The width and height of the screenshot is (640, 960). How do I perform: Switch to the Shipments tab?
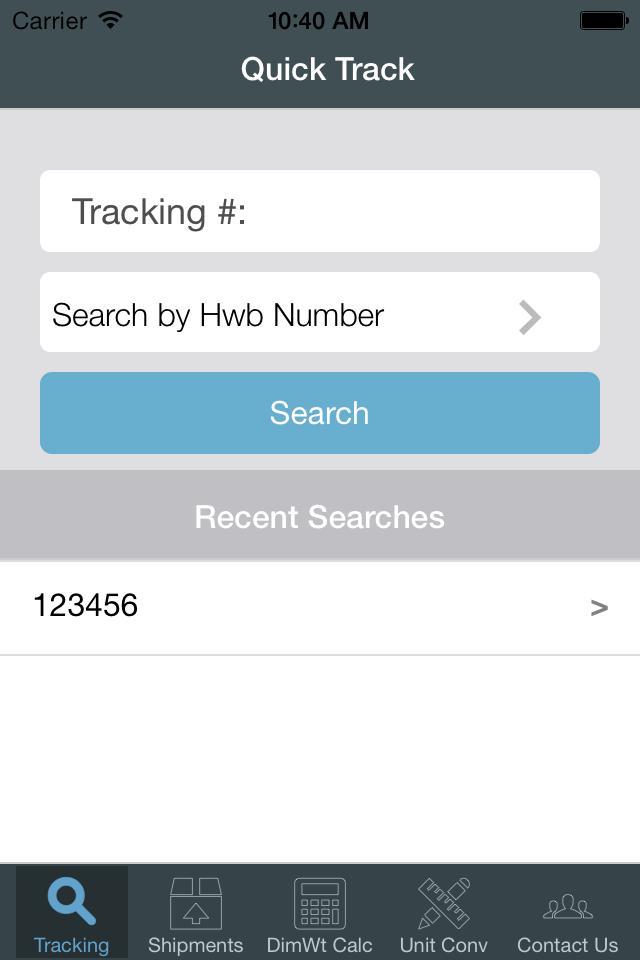point(195,914)
